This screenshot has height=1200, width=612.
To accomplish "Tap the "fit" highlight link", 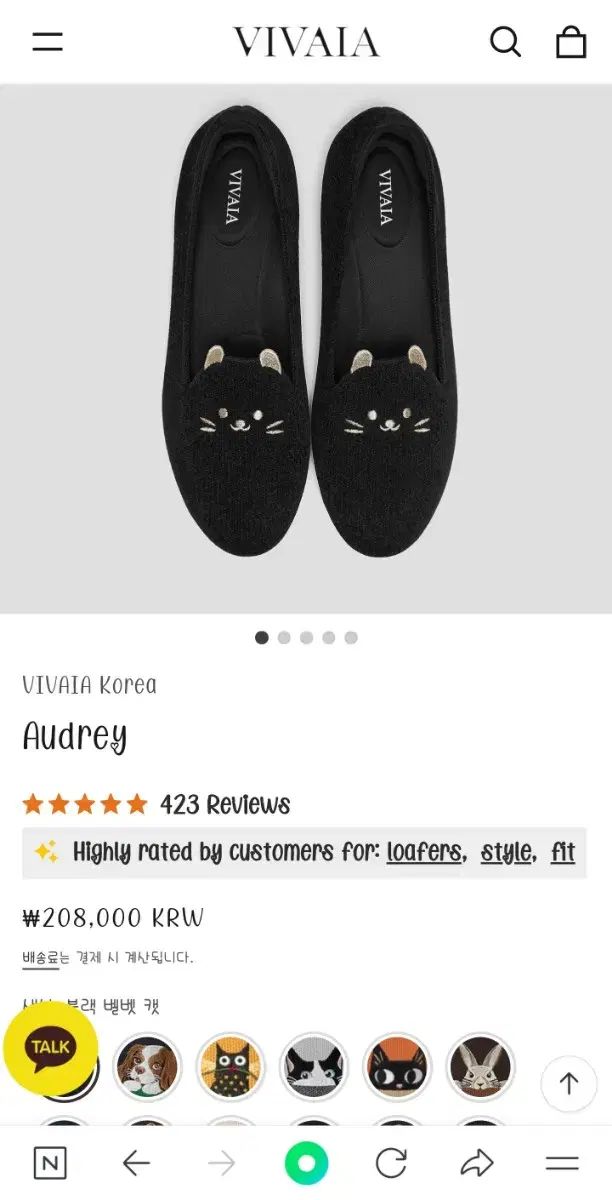I will 563,852.
